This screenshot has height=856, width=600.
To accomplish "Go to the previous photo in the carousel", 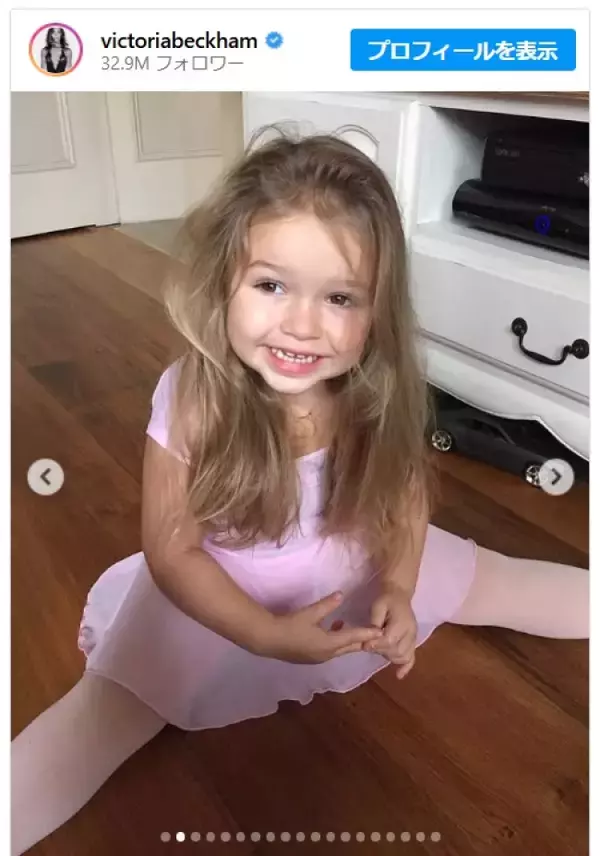I will pos(45,476).
